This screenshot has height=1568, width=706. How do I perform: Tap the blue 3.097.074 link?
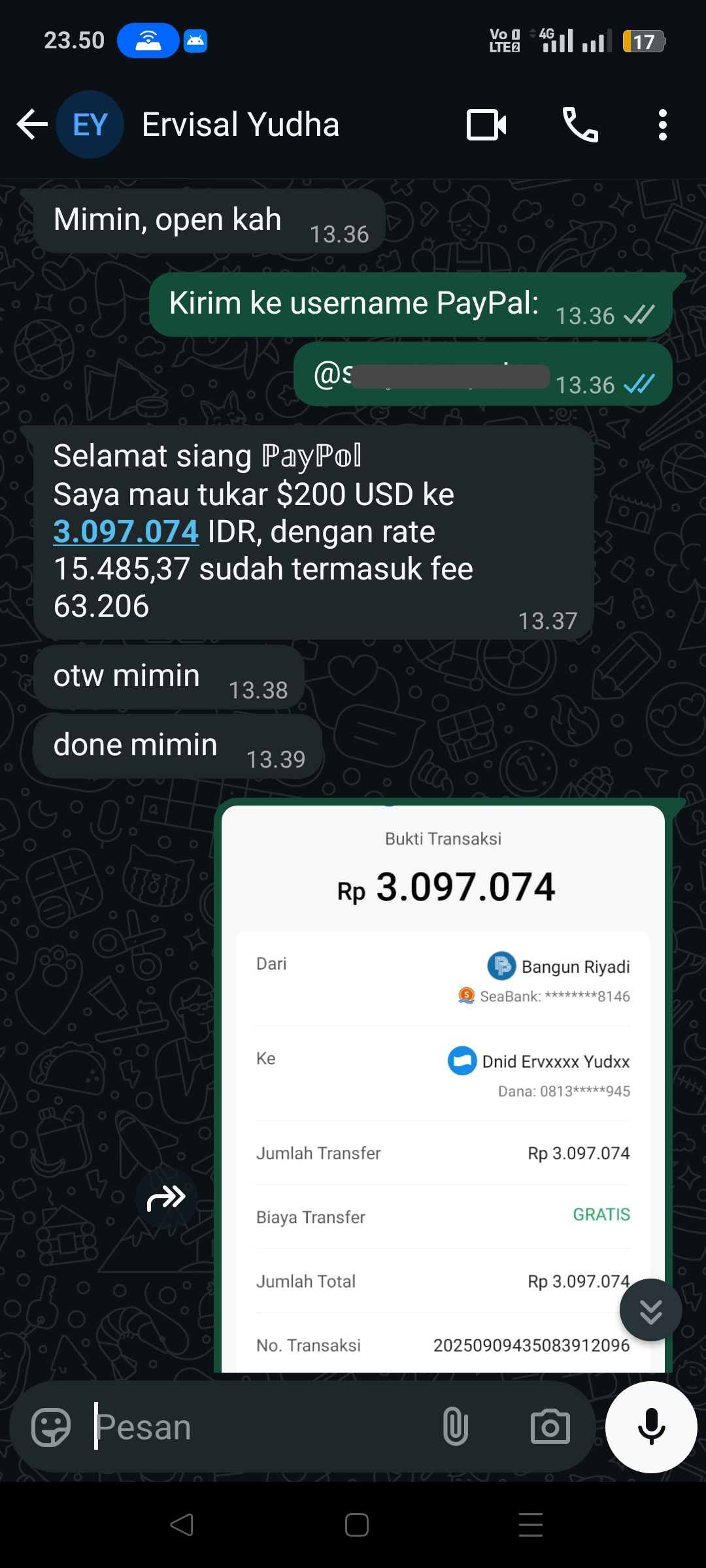pos(126,531)
